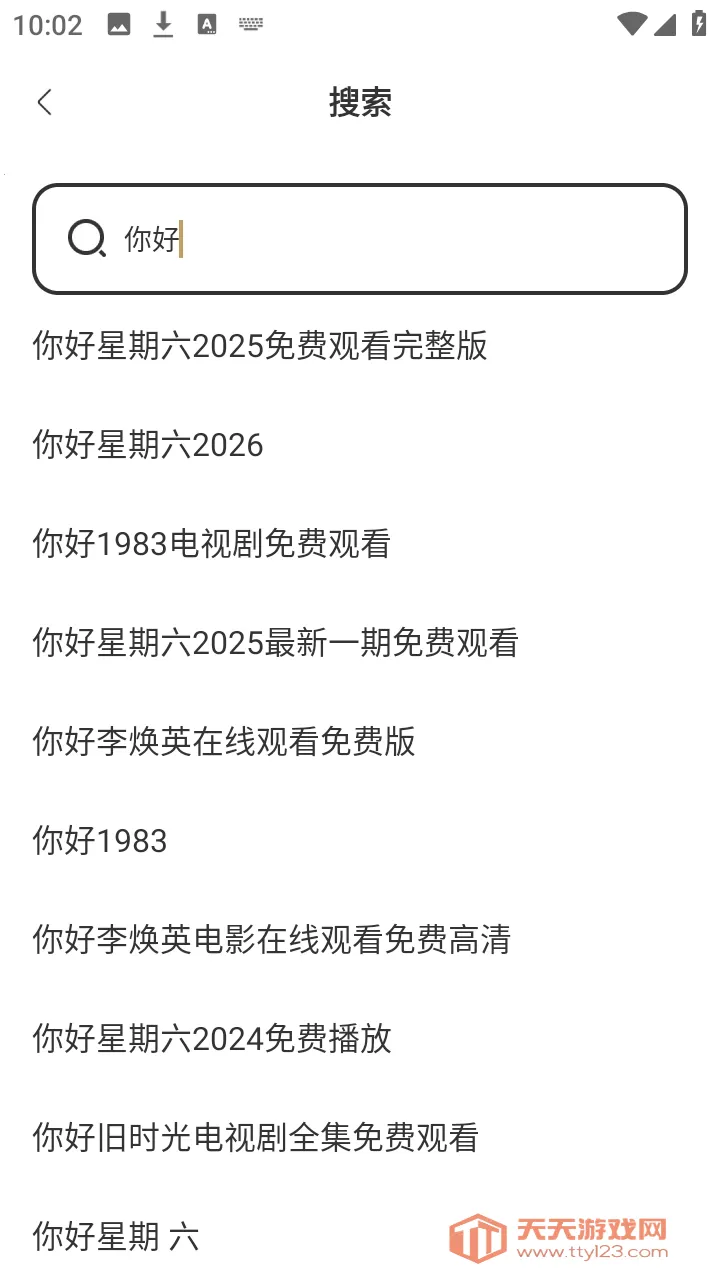Select suggestion 你好星期六2026

(x=144, y=444)
